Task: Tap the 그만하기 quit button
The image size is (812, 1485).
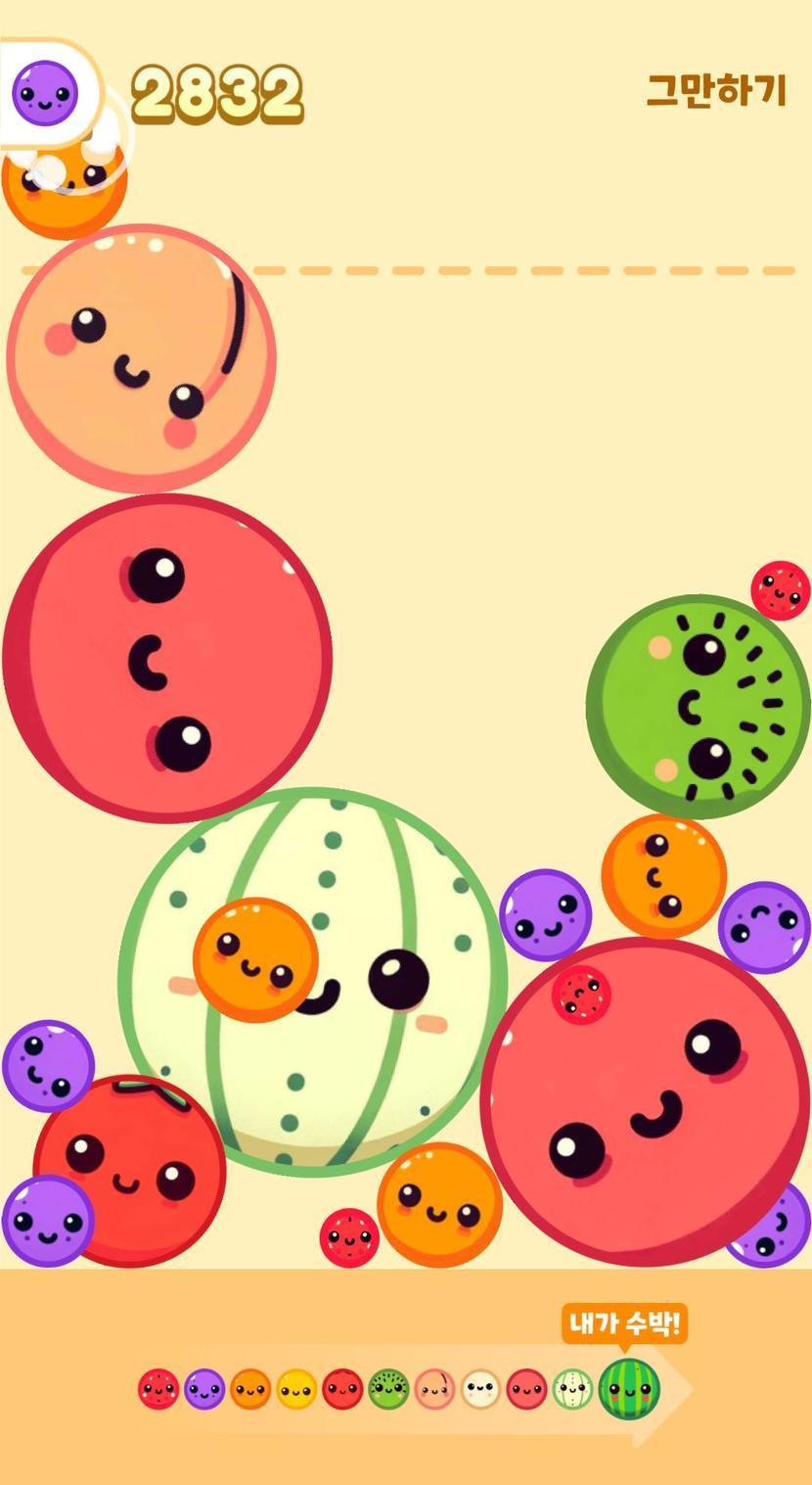Action: [x=716, y=91]
